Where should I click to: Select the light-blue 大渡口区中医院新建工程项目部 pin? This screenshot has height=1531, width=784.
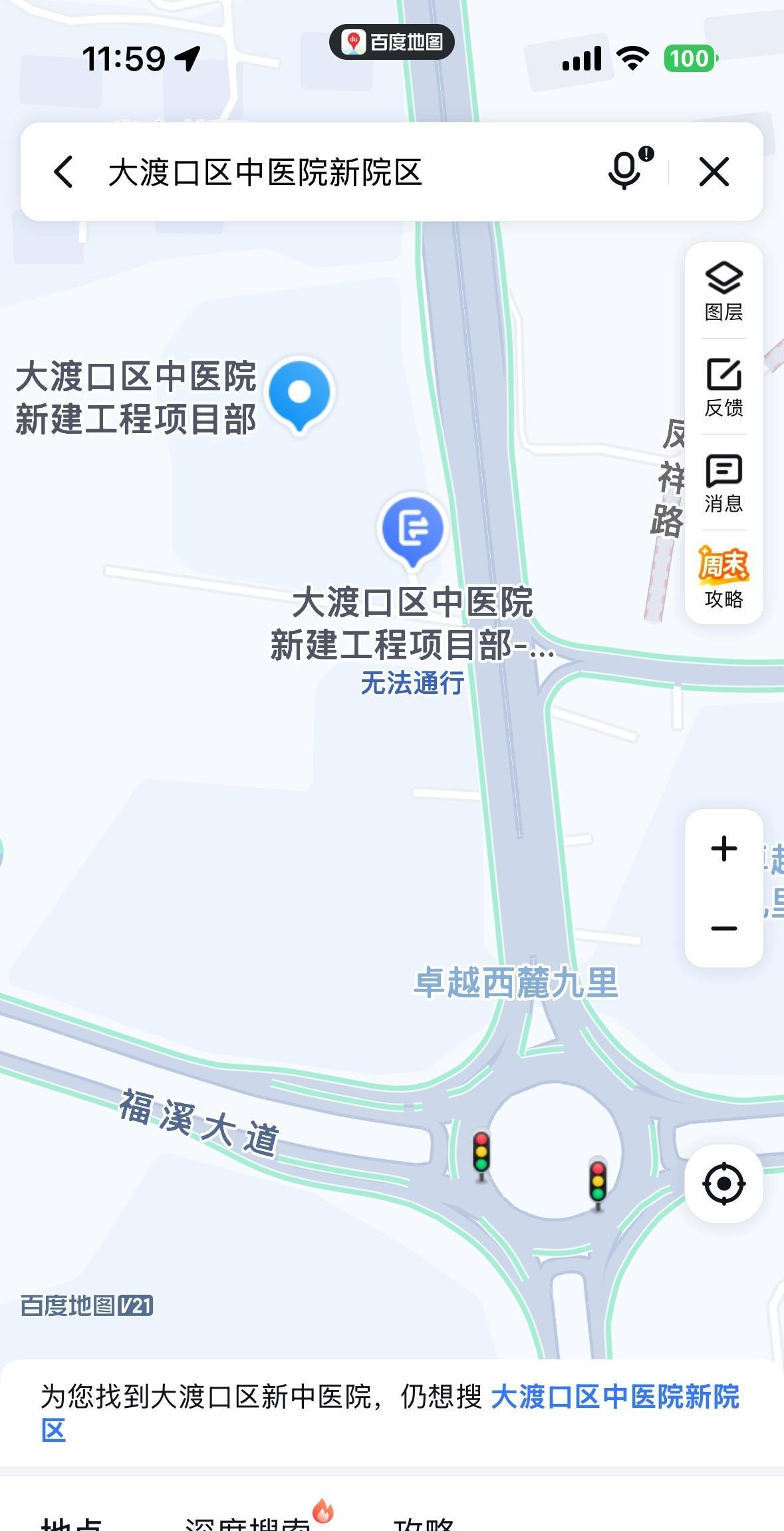[x=300, y=393]
